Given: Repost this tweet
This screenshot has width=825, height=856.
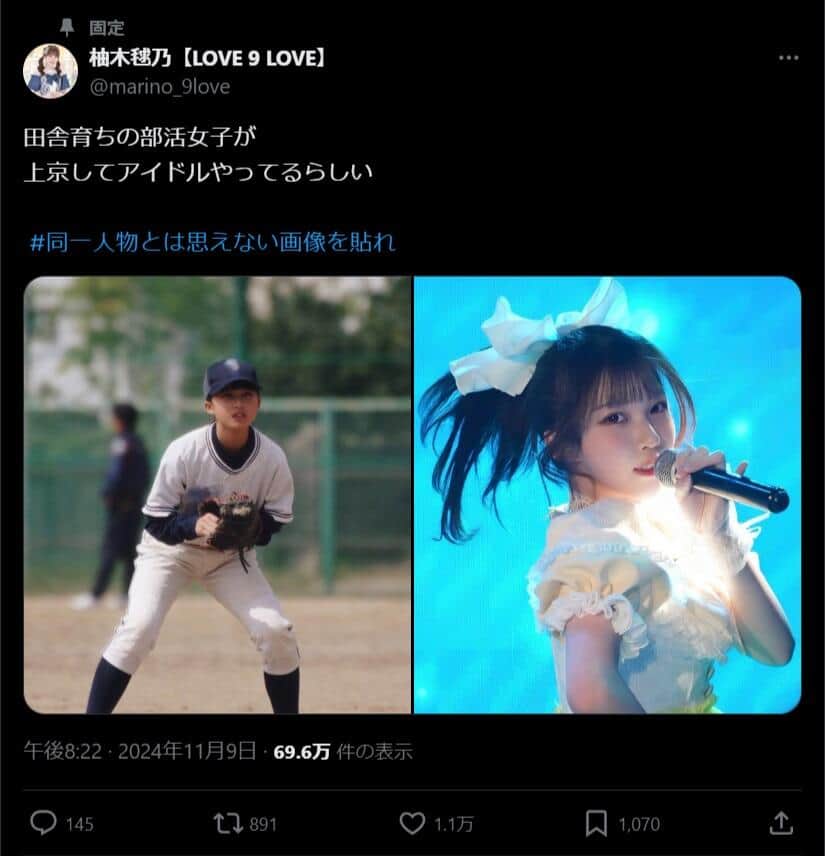Looking at the screenshot, I should [x=227, y=823].
